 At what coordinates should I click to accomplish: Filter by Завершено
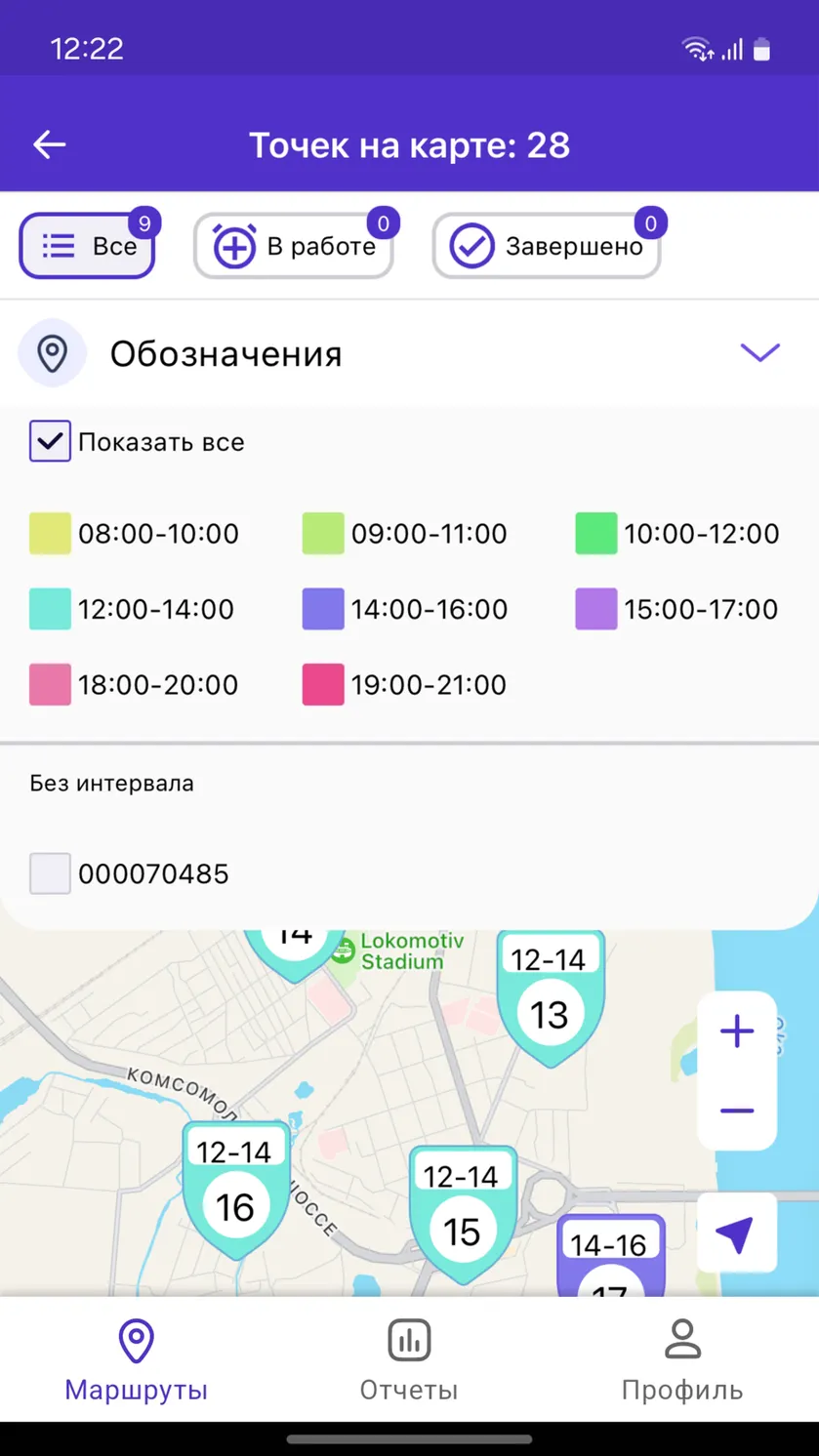click(x=547, y=246)
